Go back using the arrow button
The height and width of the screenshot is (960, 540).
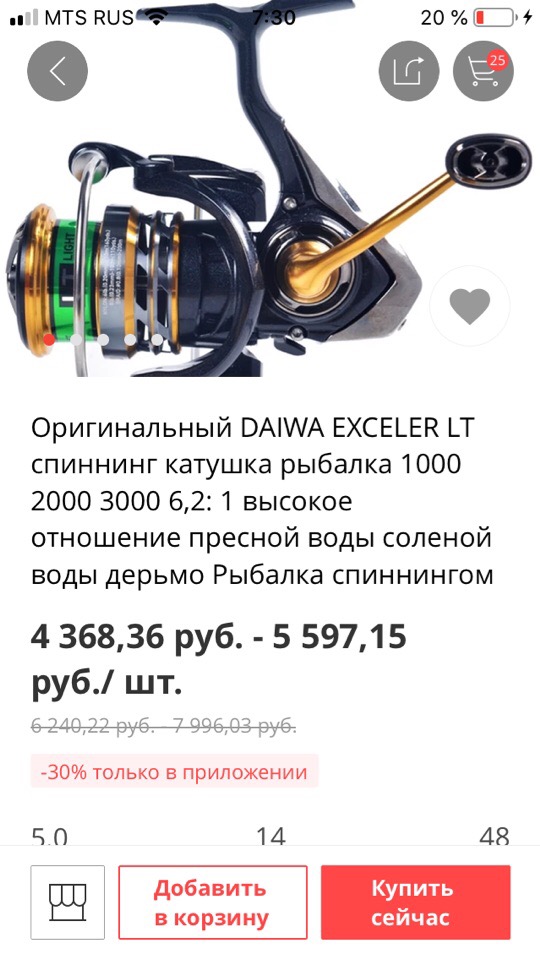tap(58, 71)
